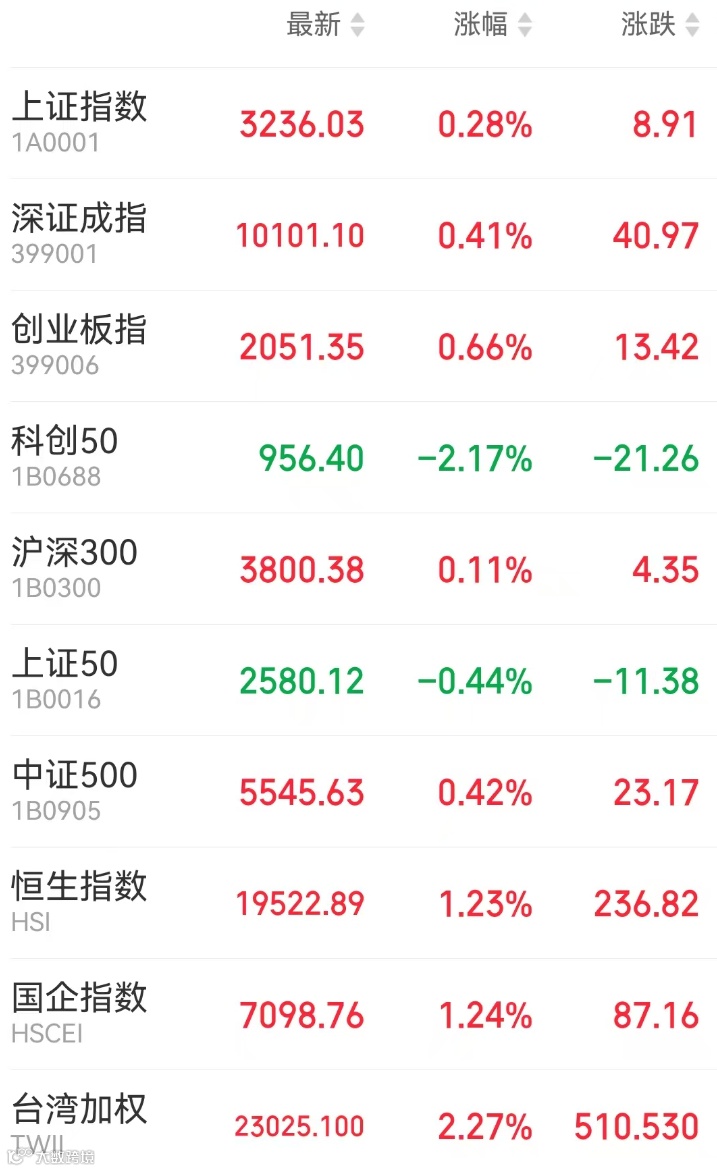The height and width of the screenshot is (1171, 717).
Task: Open the 国企指数 HSCEI row
Action: click(358, 1013)
